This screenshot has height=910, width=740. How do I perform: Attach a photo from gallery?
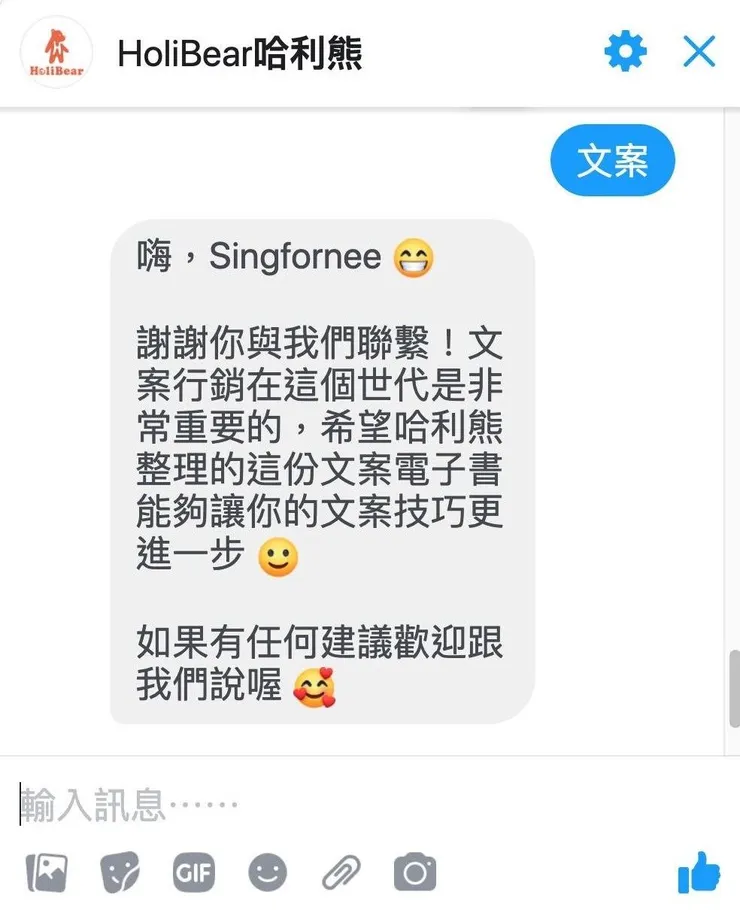47,873
